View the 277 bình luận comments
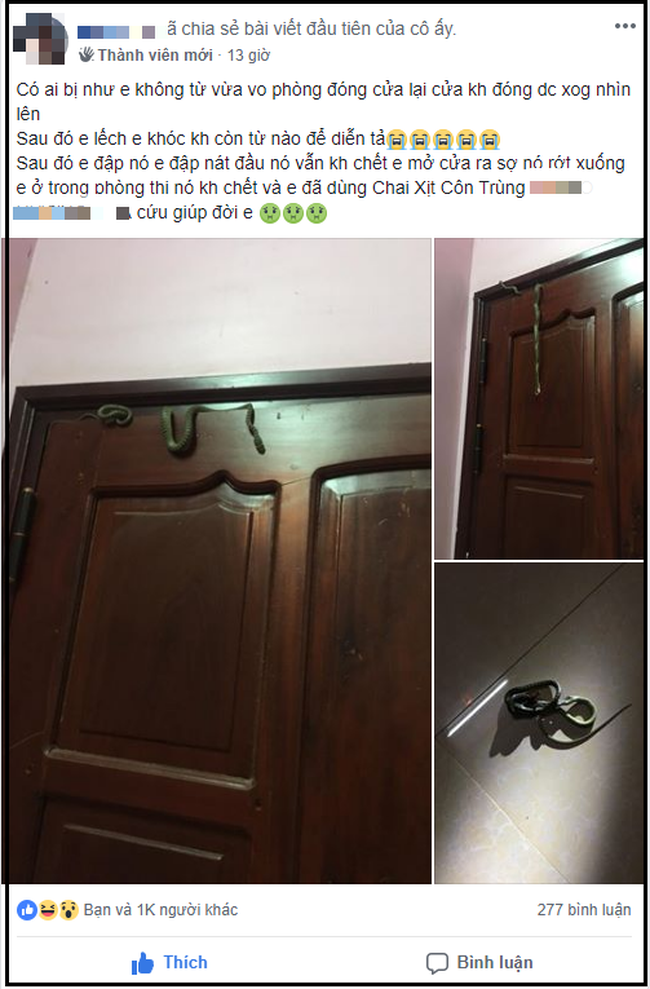The width and height of the screenshot is (650, 989). point(583,910)
